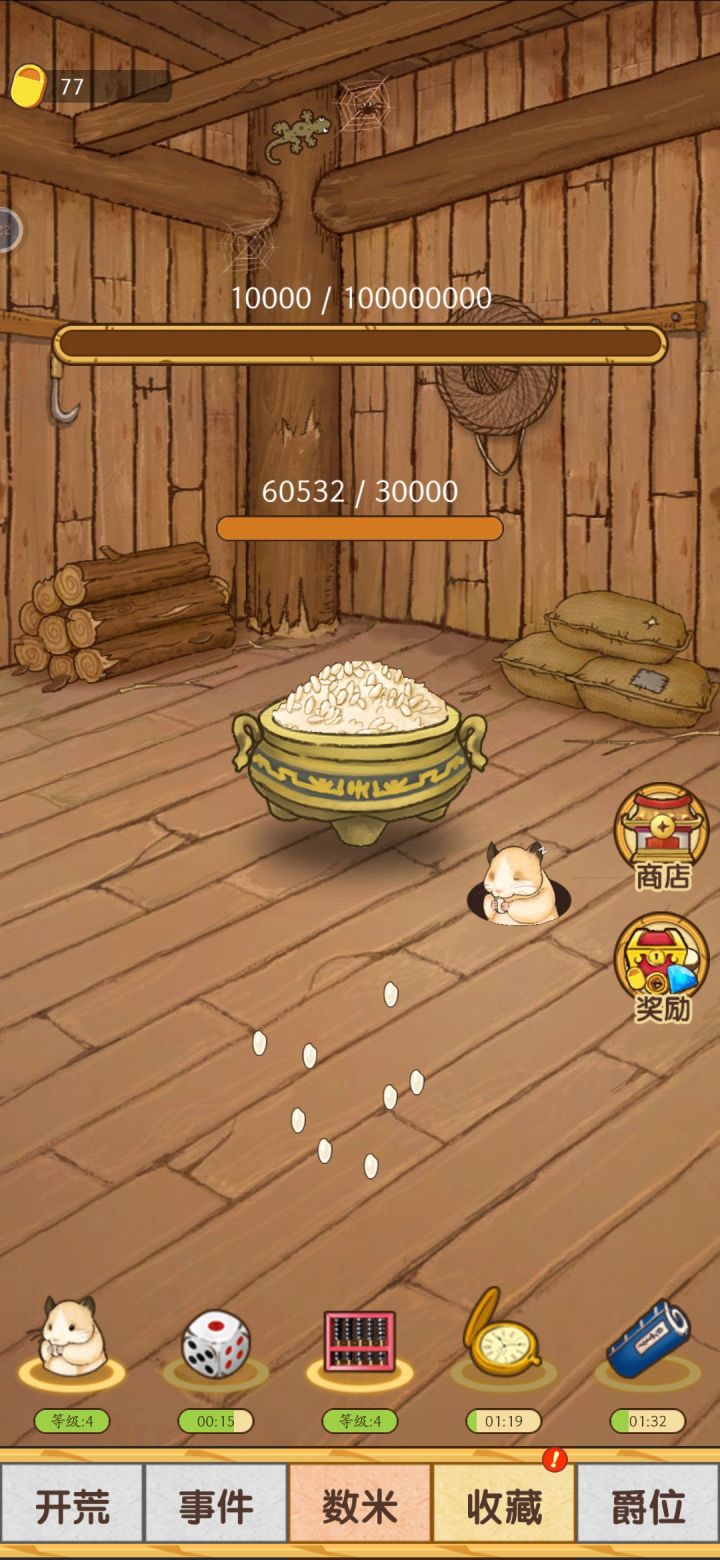Select the level 4 hamster helper icon
This screenshot has width=720, height=1560.
coord(72,1340)
